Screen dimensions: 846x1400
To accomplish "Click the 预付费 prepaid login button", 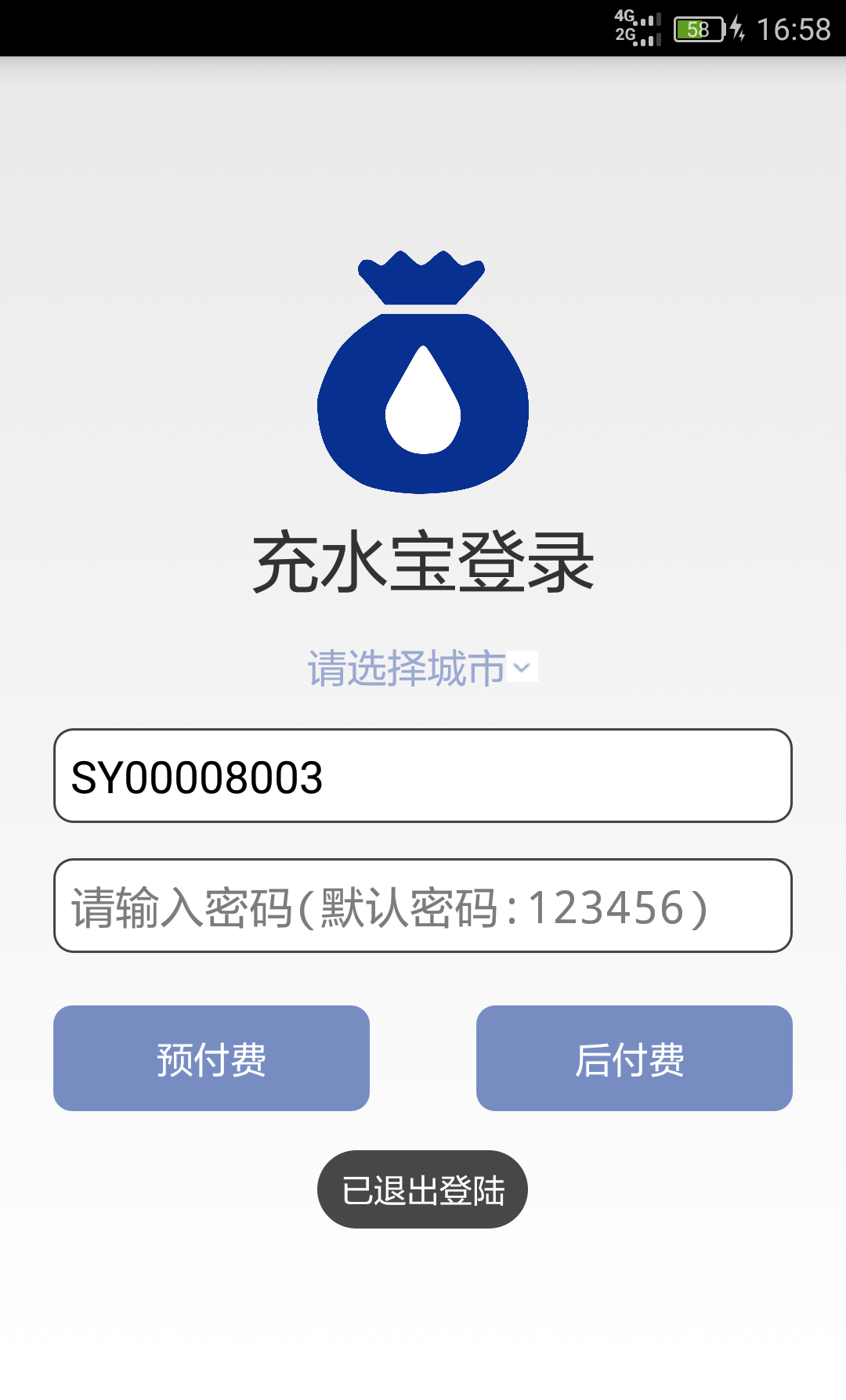I will [211, 1058].
